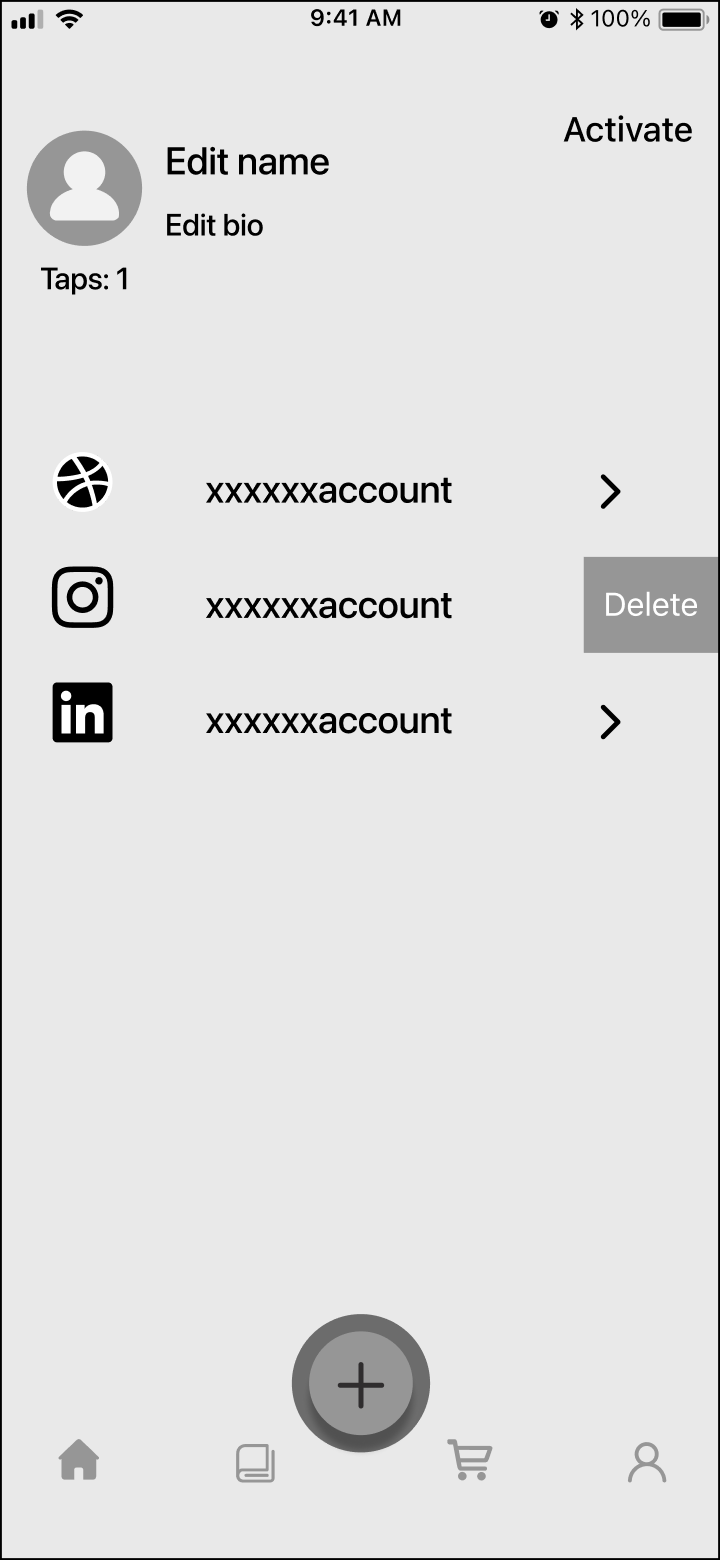Add a new account with plus button
720x1560 pixels.
361,1384
